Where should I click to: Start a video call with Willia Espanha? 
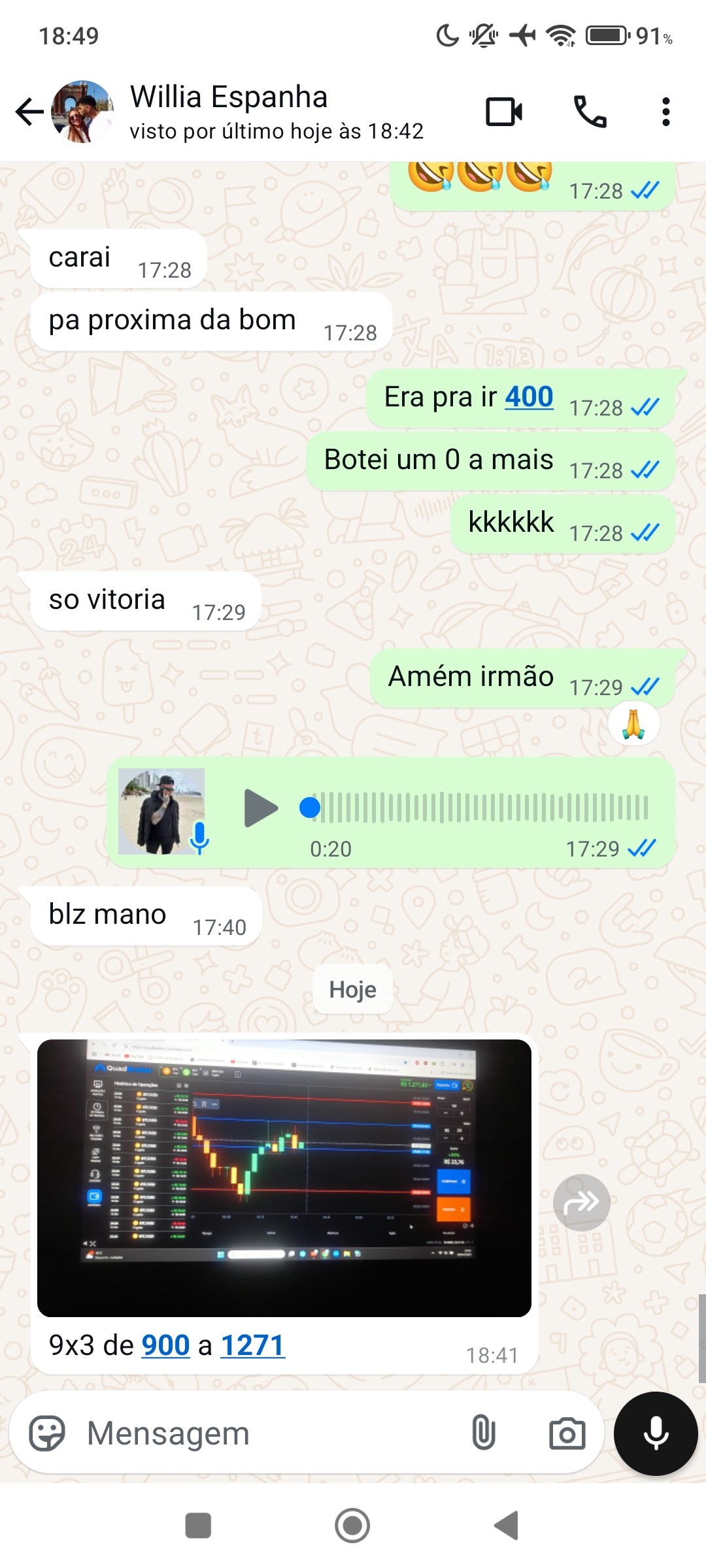pyautogui.click(x=503, y=111)
